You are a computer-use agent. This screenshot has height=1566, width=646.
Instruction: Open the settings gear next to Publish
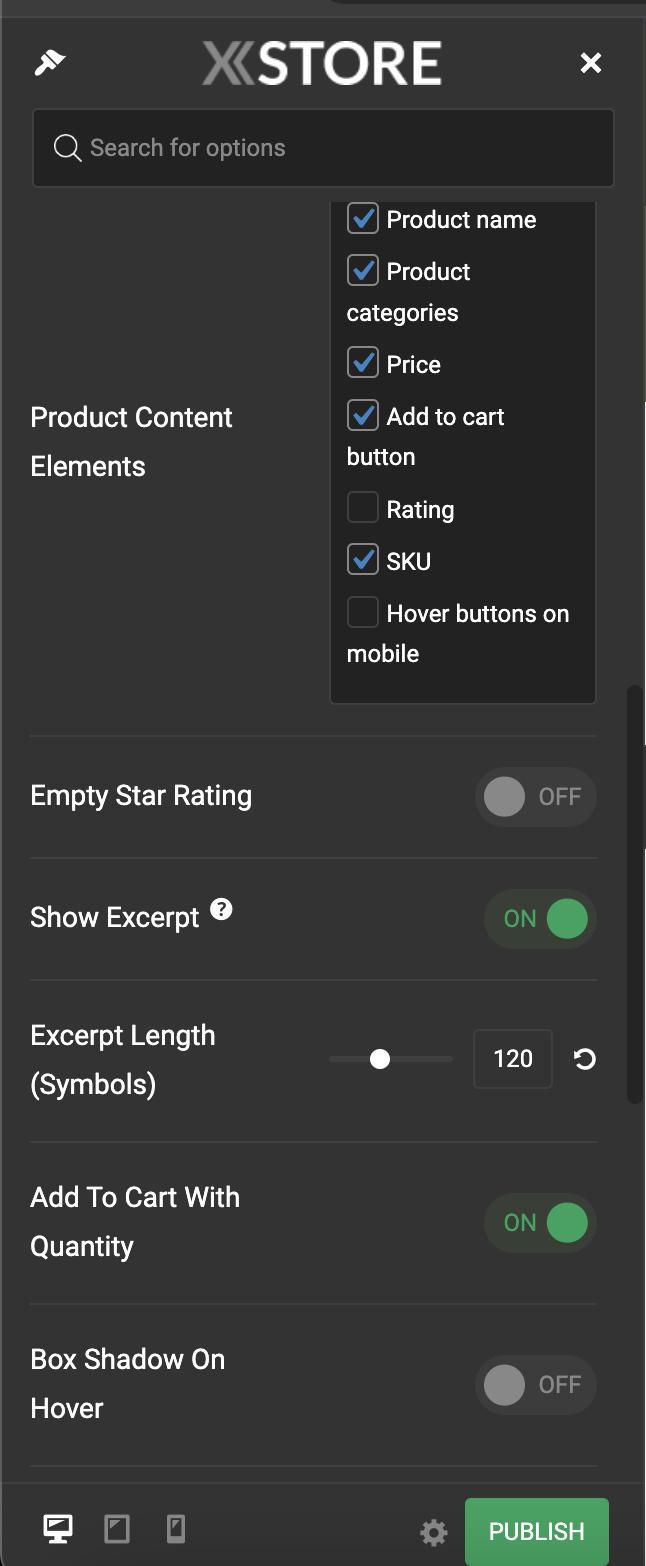tap(433, 1532)
